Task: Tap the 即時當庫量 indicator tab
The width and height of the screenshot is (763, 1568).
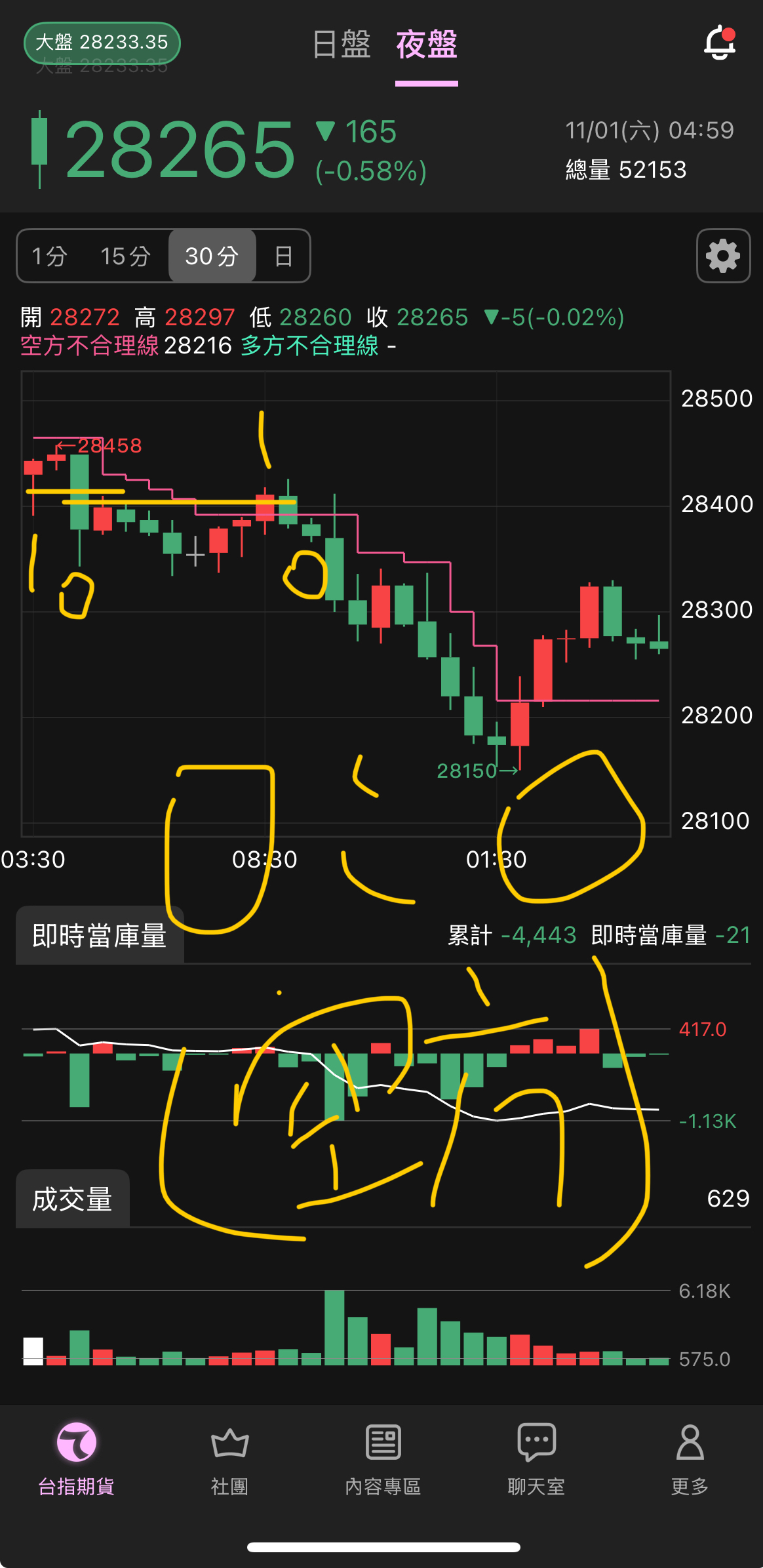Action: click(100, 935)
